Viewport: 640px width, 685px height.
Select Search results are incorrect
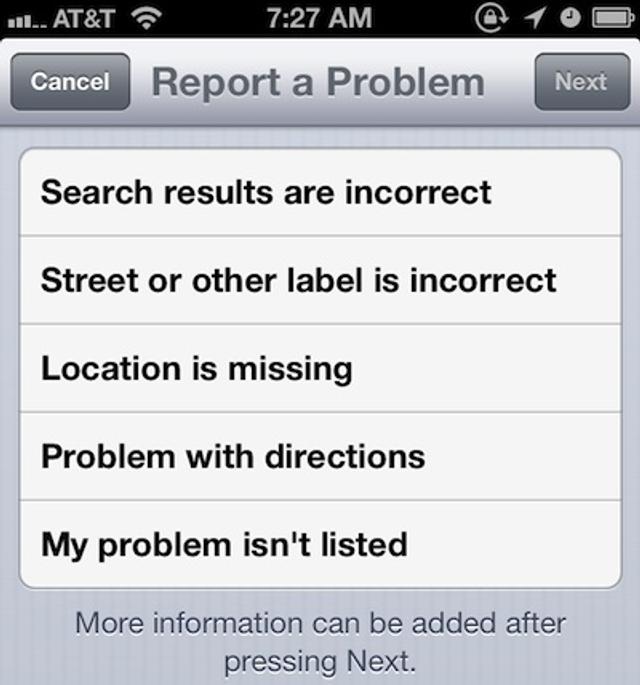click(x=320, y=192)
